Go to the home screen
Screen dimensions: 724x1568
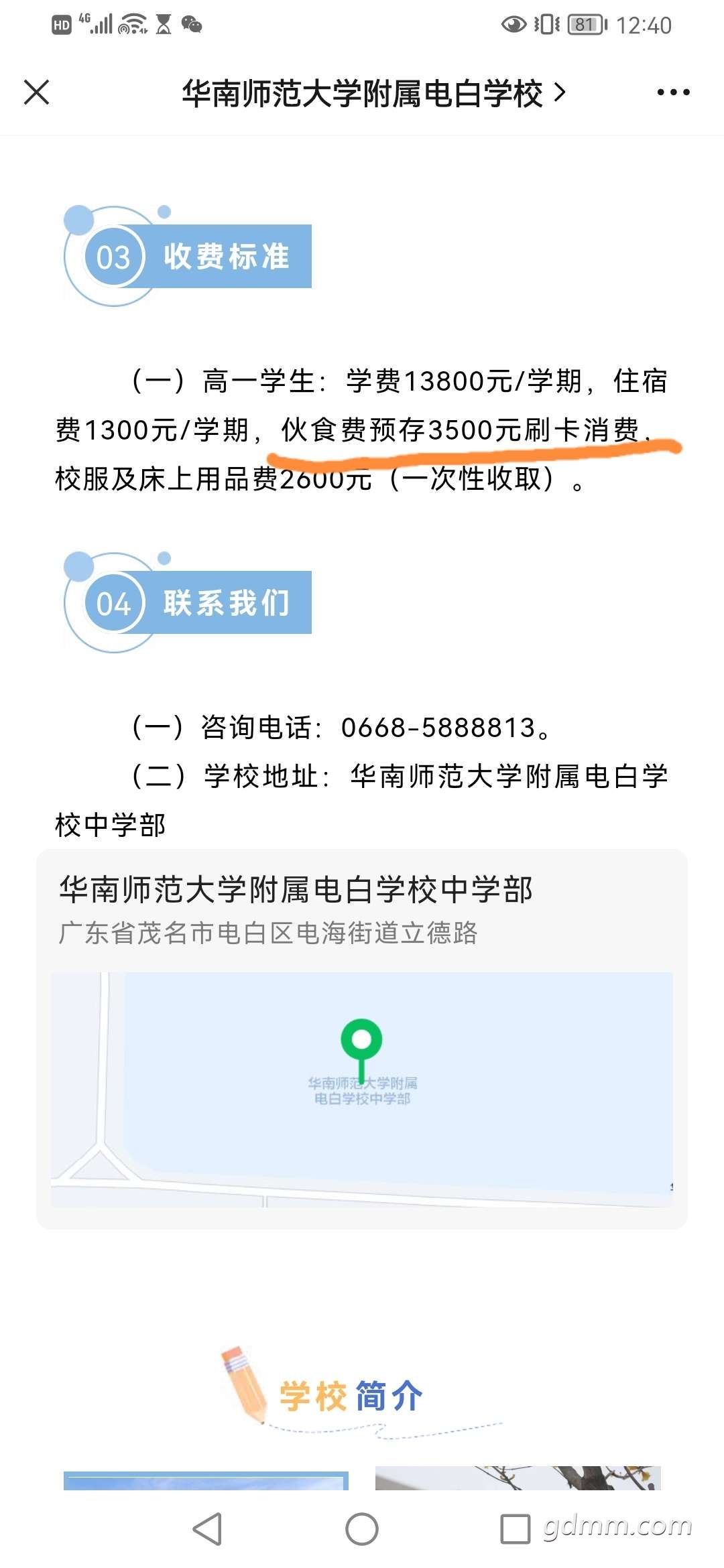[362, 1529]
